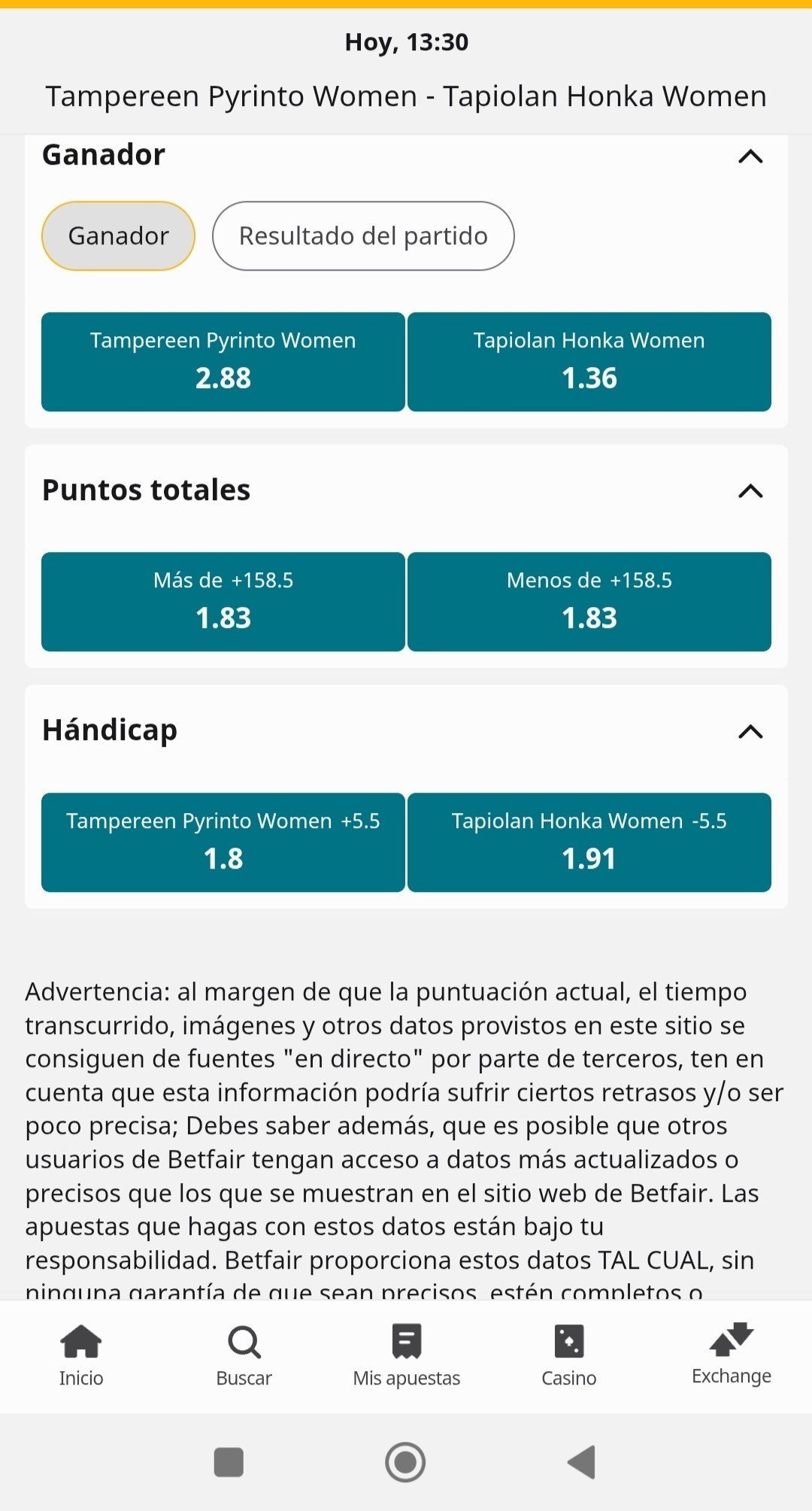812x1511 pixels.
Task: Open the Buscar tab
Action: (244, 1355)
